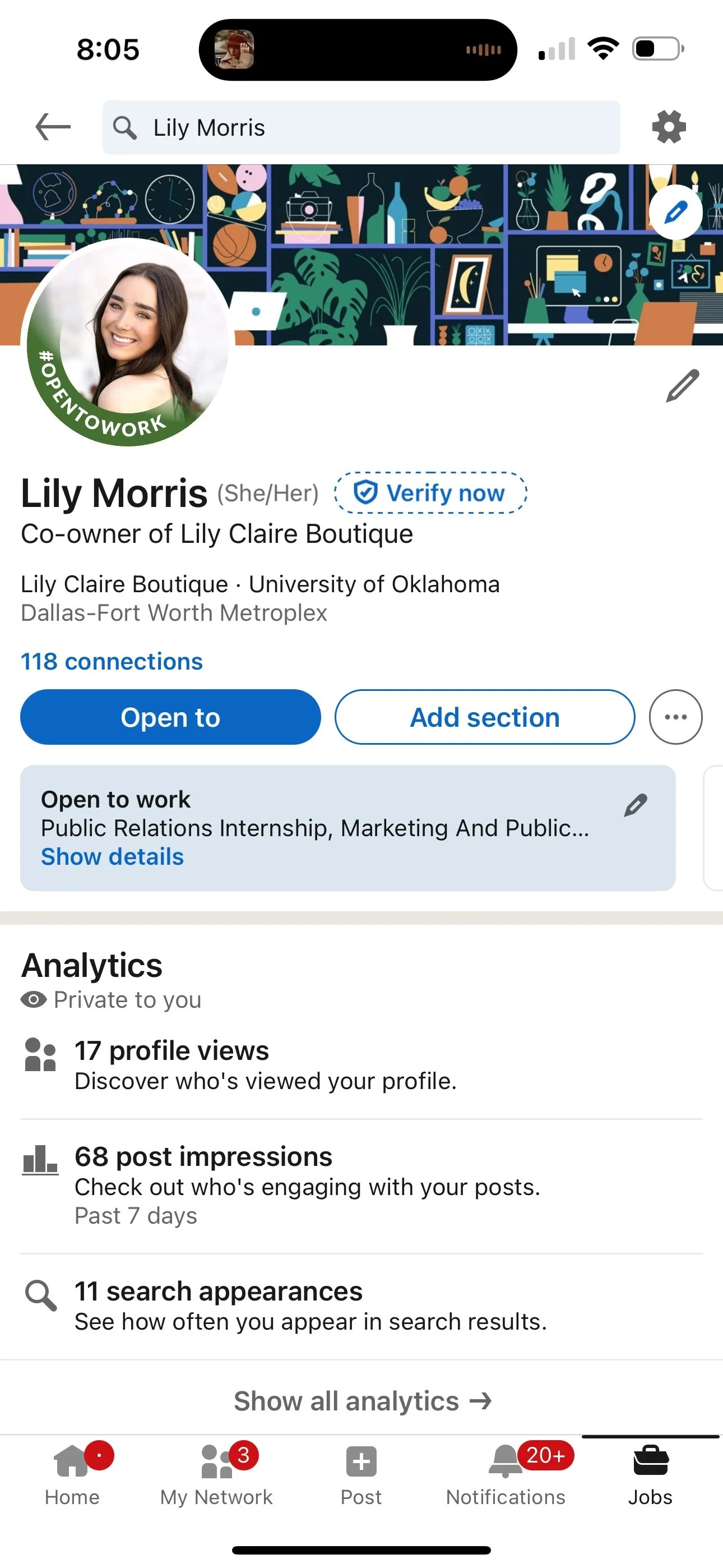Edit Open to work preferences
This screenshot has width=723, height=1568.
pos(636,805)
